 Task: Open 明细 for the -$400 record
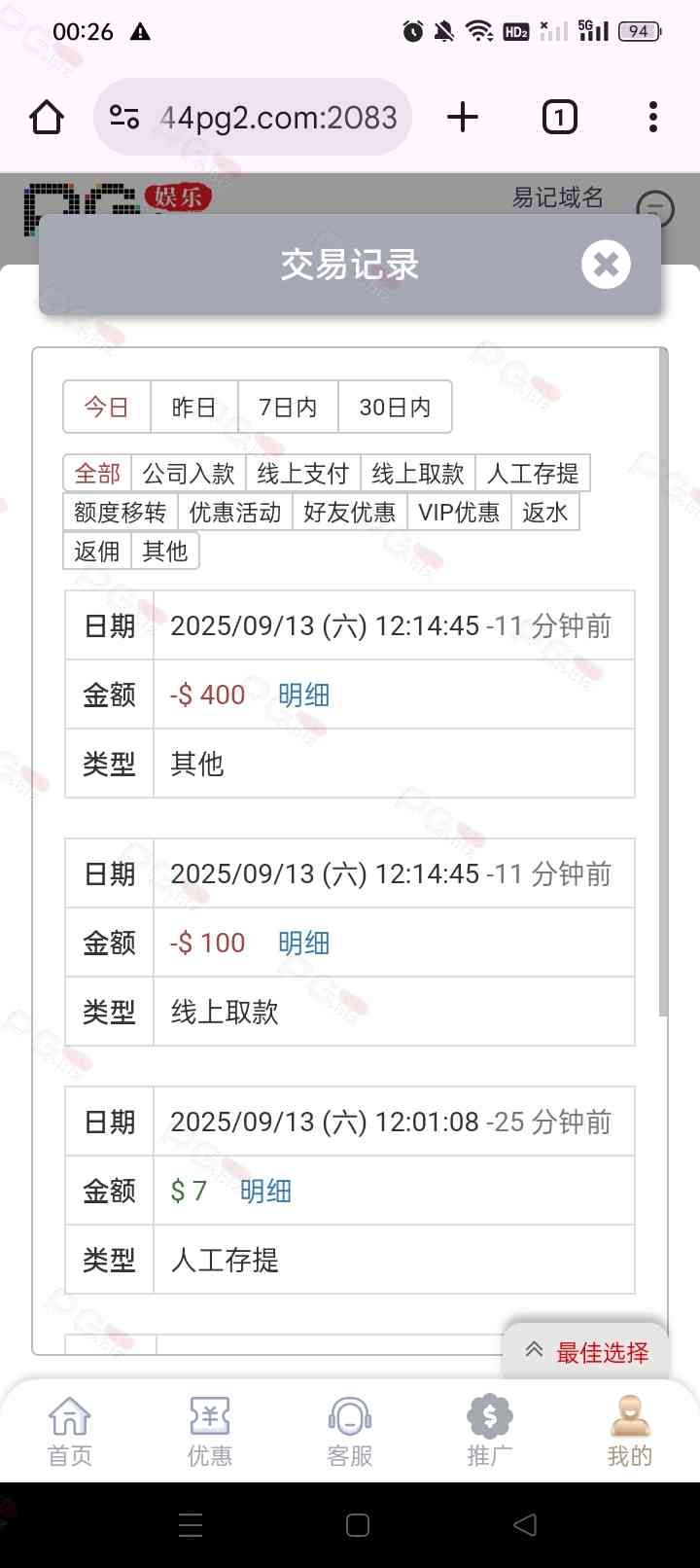tap(303, 695)
